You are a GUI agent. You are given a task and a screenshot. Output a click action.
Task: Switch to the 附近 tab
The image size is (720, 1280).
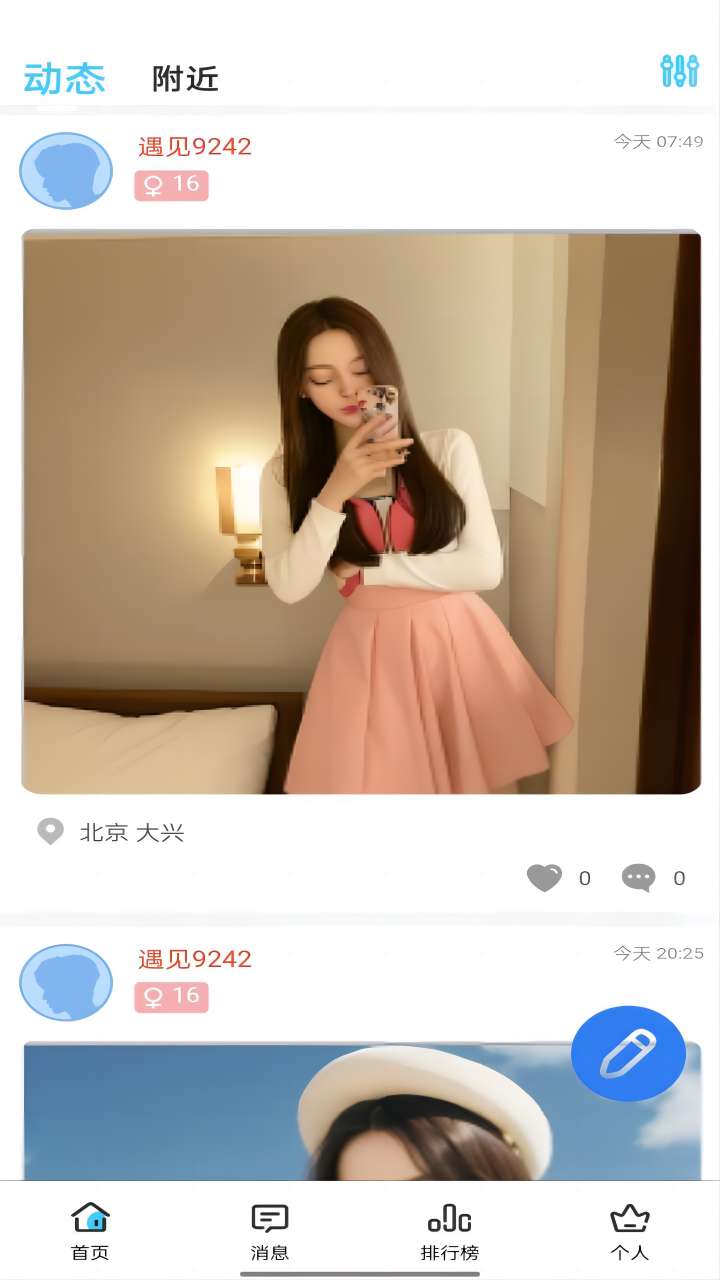pos(185,79)
